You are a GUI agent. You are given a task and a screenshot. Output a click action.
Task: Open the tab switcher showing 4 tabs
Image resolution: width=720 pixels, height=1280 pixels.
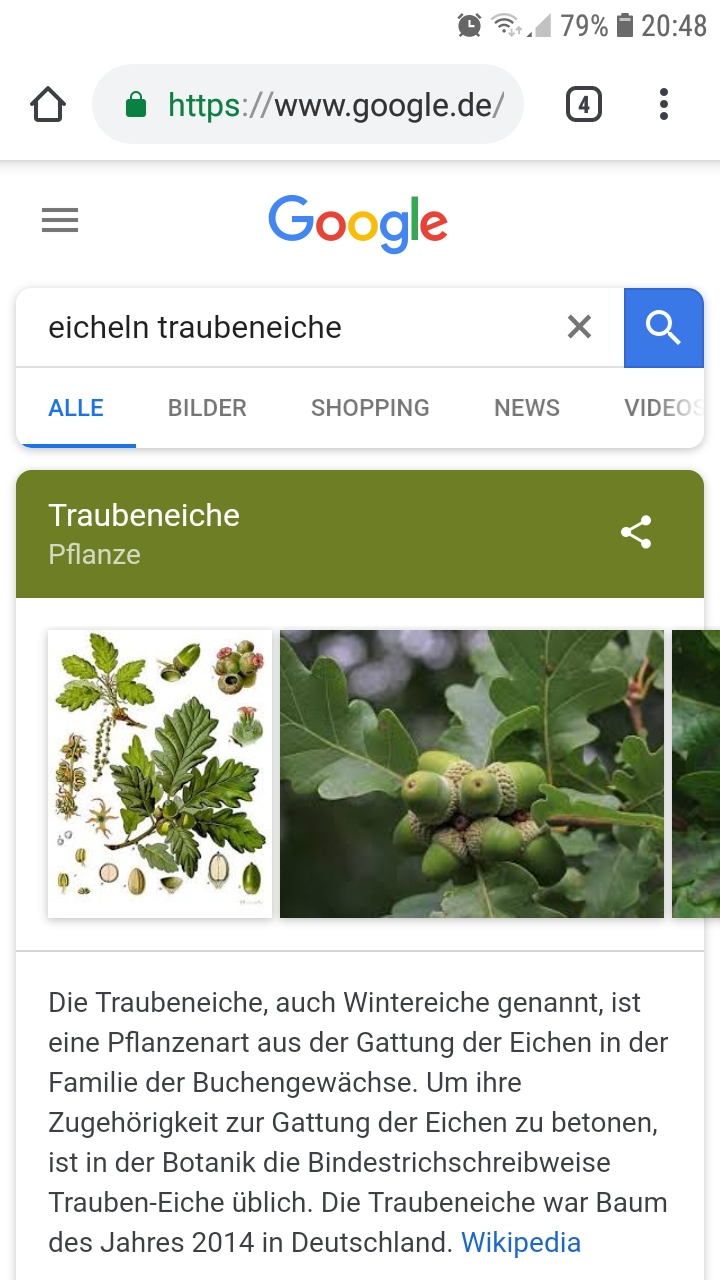(584, 105)
